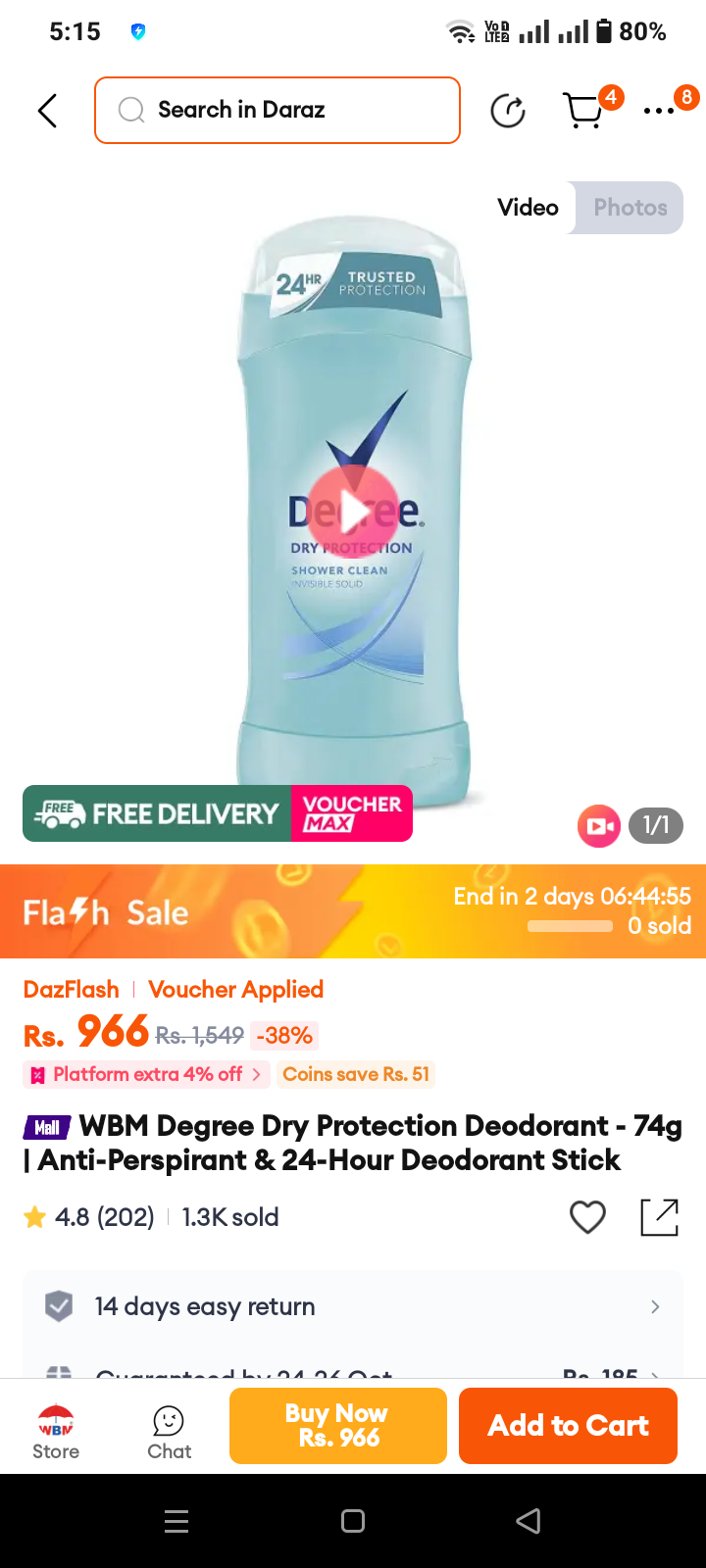706x1568 pixels.
Task: Tap the system home button
Action: 353,1521
